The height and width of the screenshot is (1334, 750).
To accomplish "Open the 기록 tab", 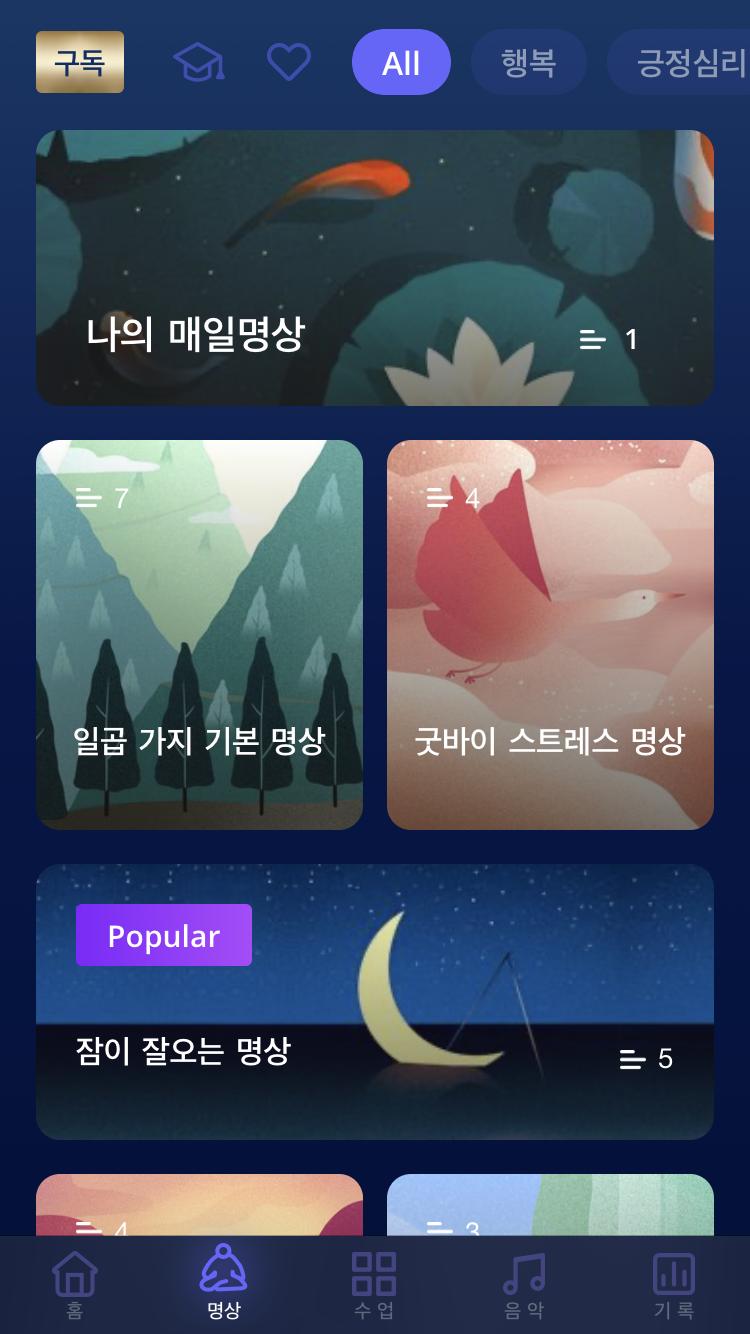I will 673,1285.
